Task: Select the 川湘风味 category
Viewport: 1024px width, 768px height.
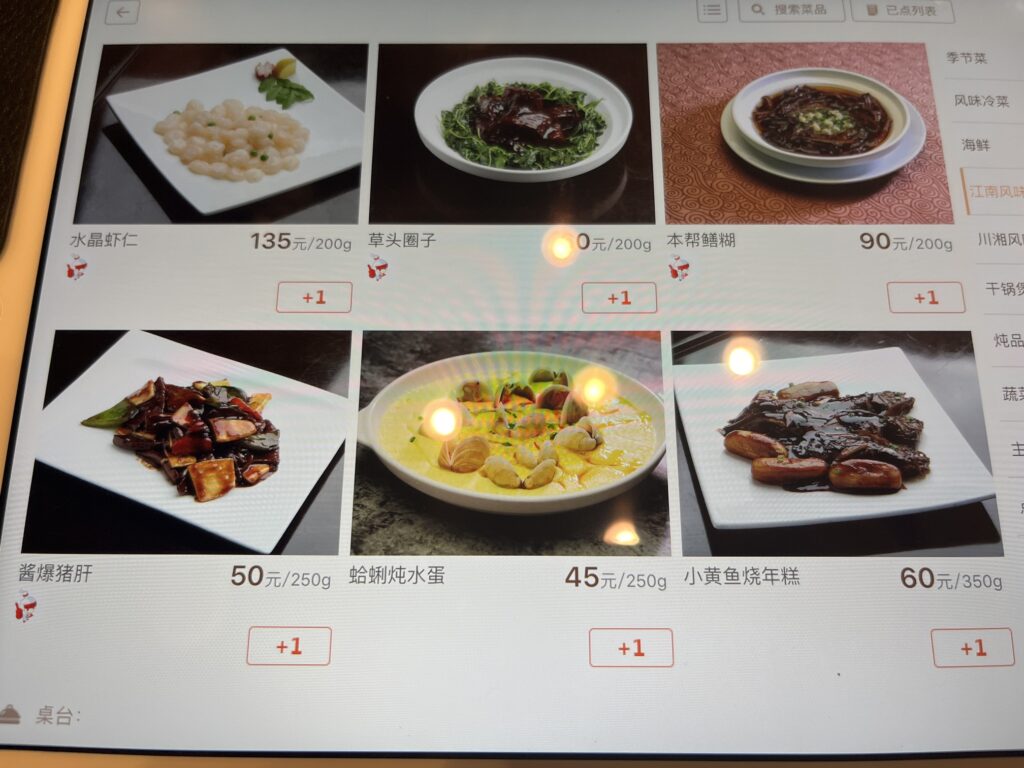Action: [x=1000, y=240]
